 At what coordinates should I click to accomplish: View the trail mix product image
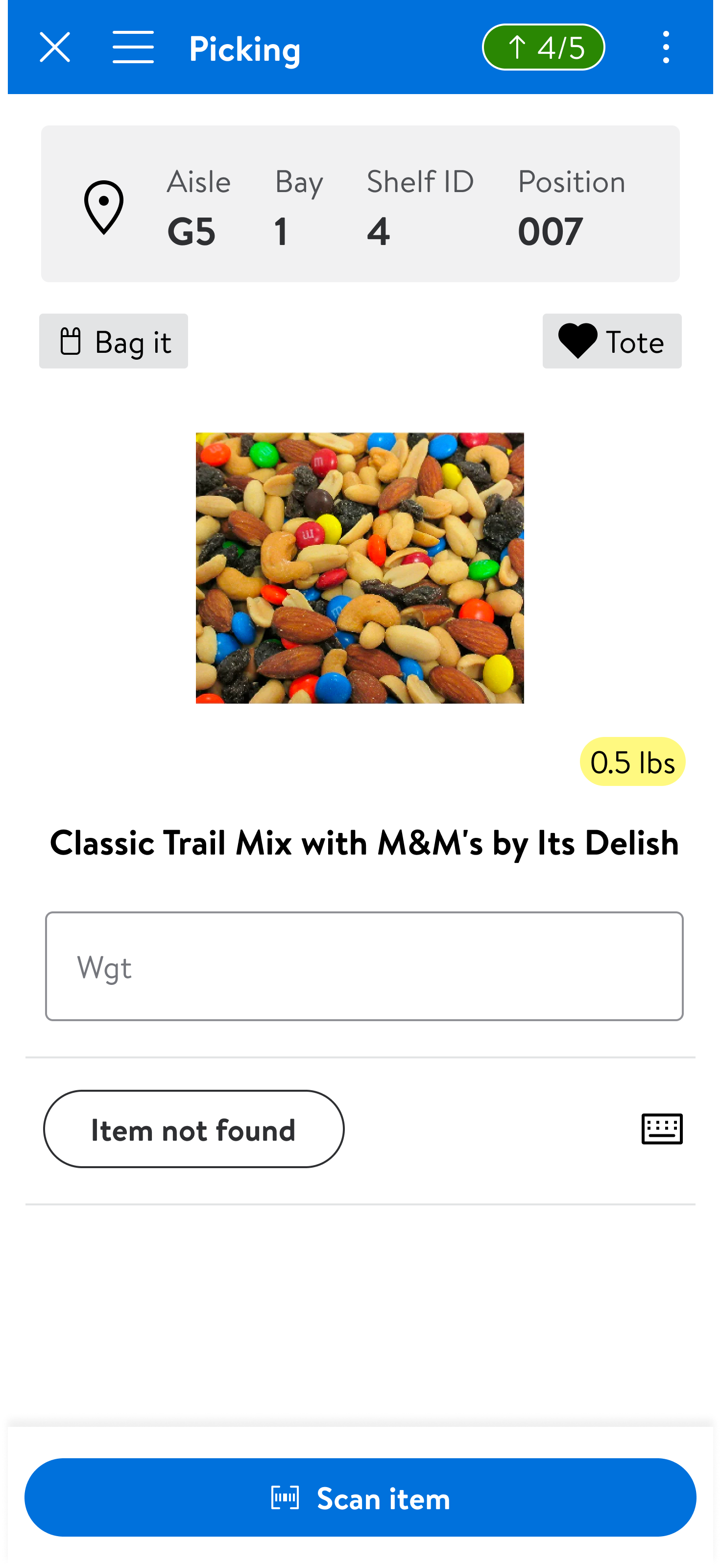(360, 568)
